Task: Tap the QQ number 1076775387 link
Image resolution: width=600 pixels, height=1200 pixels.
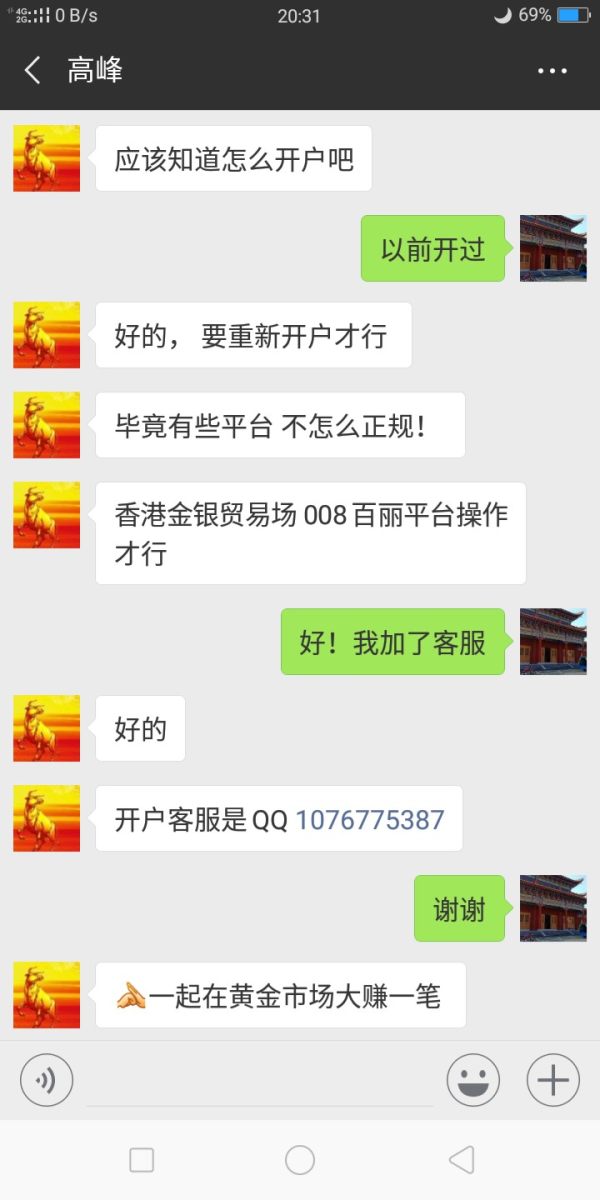Action: (x=370, y=820)
